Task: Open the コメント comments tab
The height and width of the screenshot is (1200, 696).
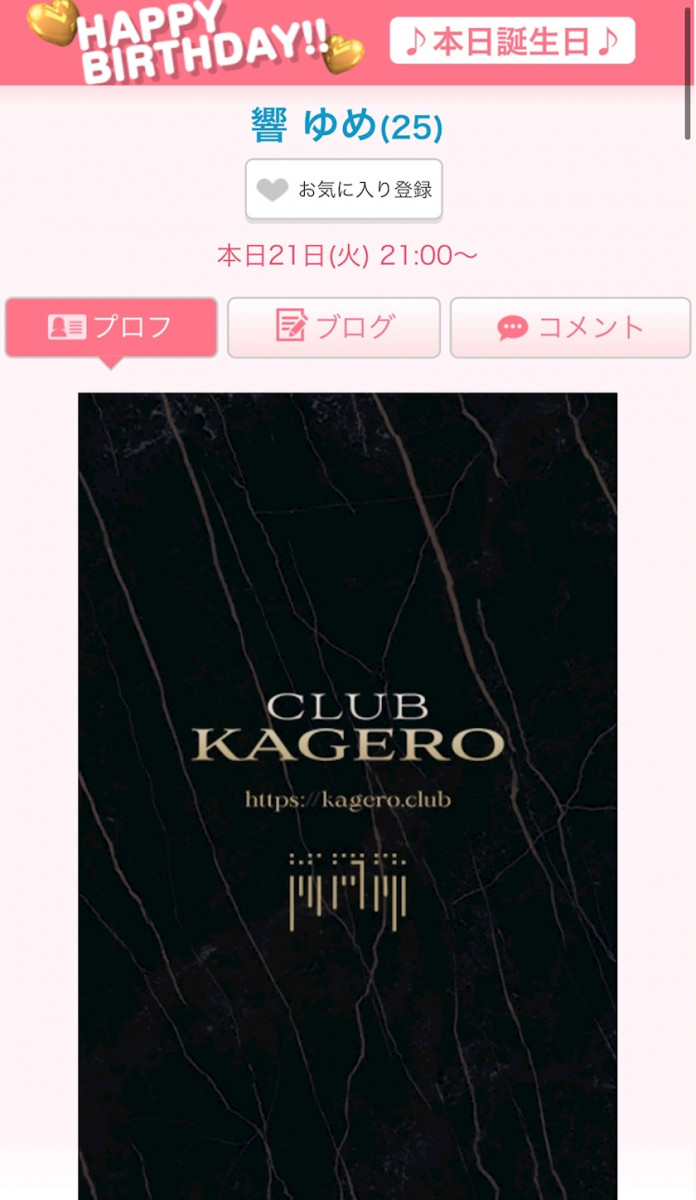Action: tap(570, 327)
